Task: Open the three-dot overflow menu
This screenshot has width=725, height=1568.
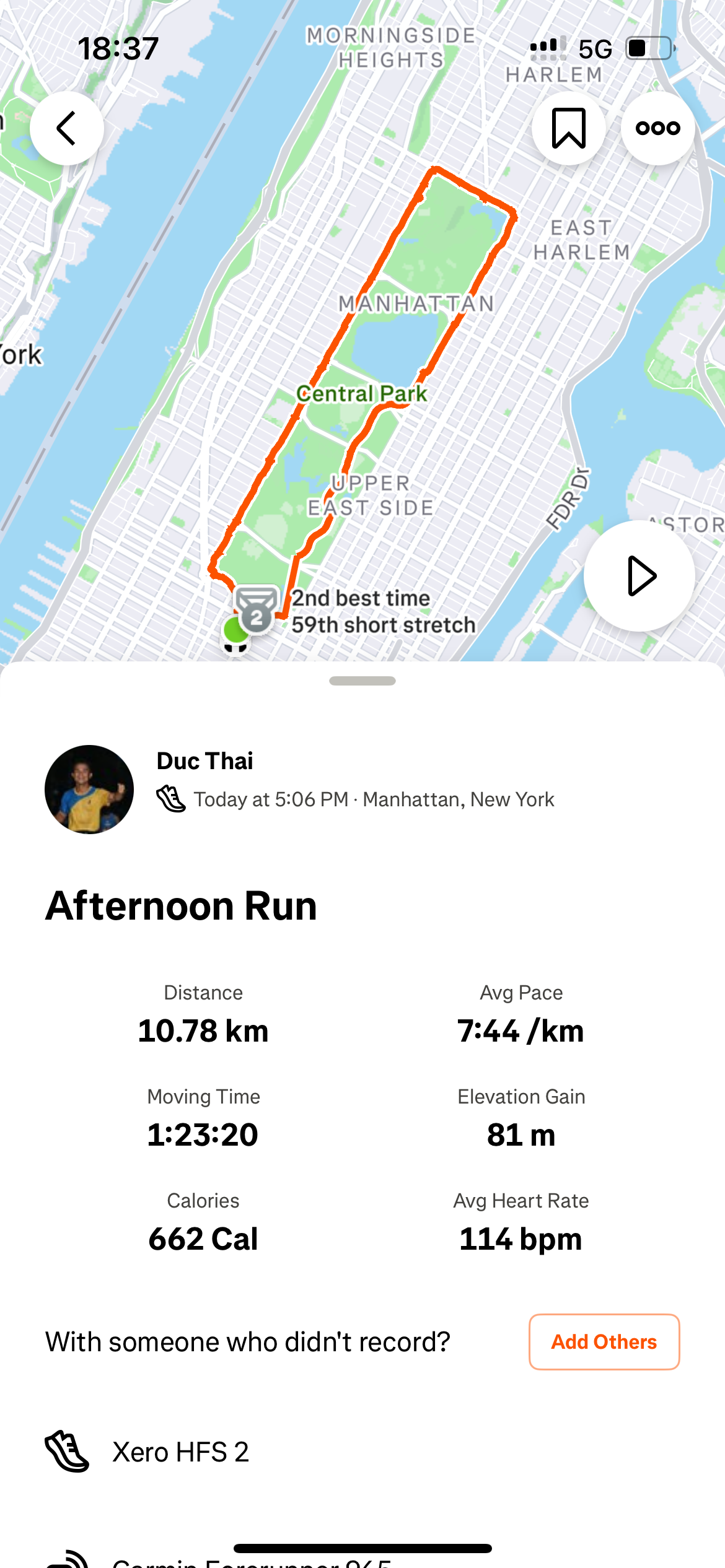Action: [657, 128]
